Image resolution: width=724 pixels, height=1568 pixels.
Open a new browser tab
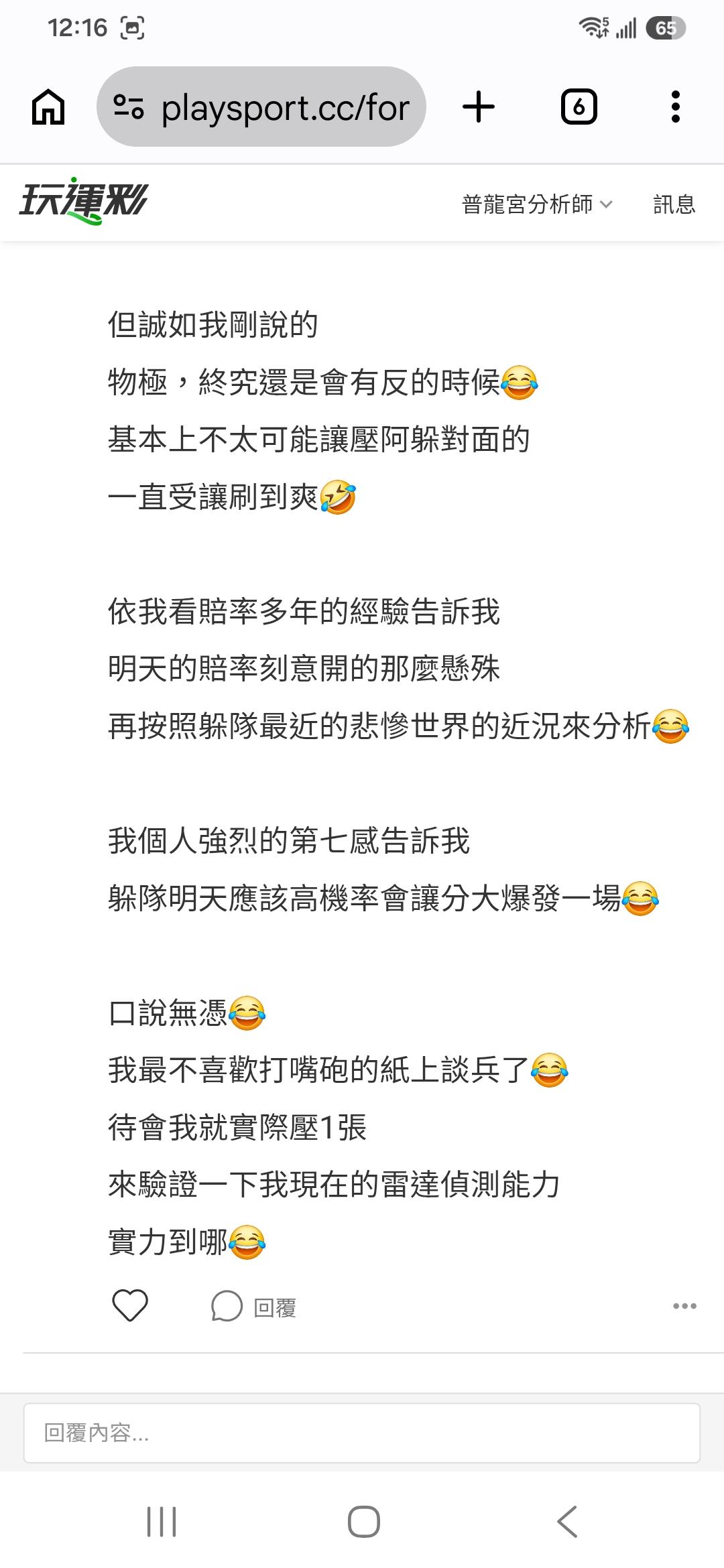(479, 107)
